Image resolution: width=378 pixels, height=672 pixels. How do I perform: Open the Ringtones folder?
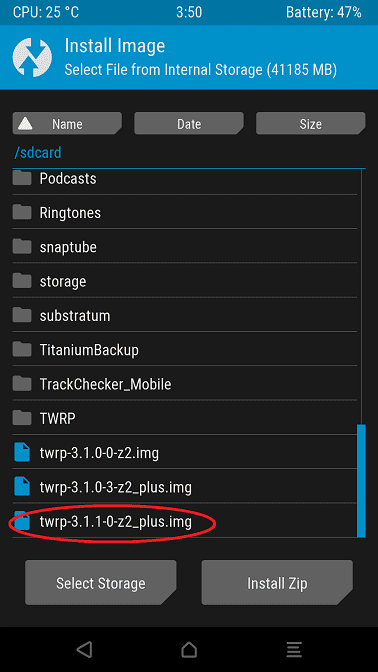tap(185, 212)
